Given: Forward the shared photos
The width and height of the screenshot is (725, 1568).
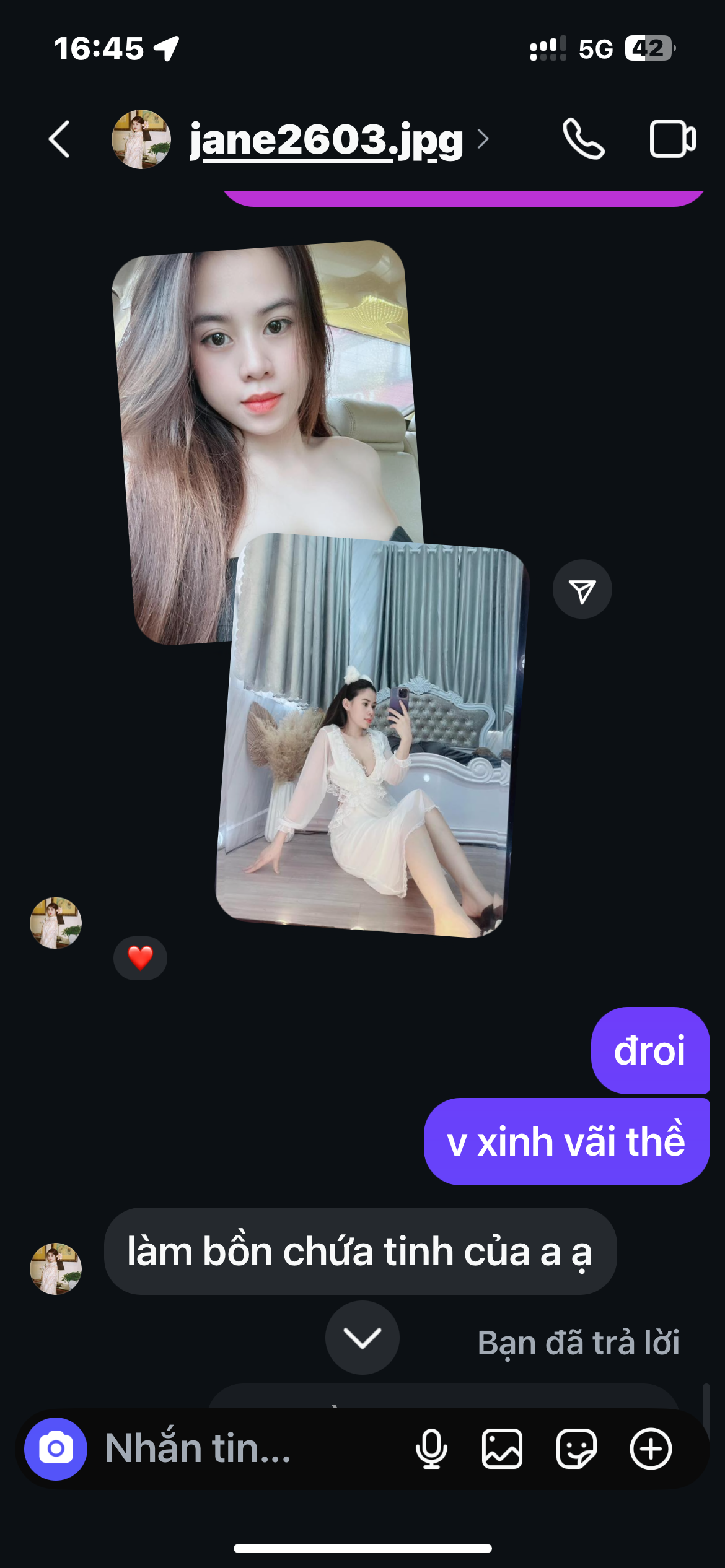Looking at the screenshot, I should (x=582, y=590).
